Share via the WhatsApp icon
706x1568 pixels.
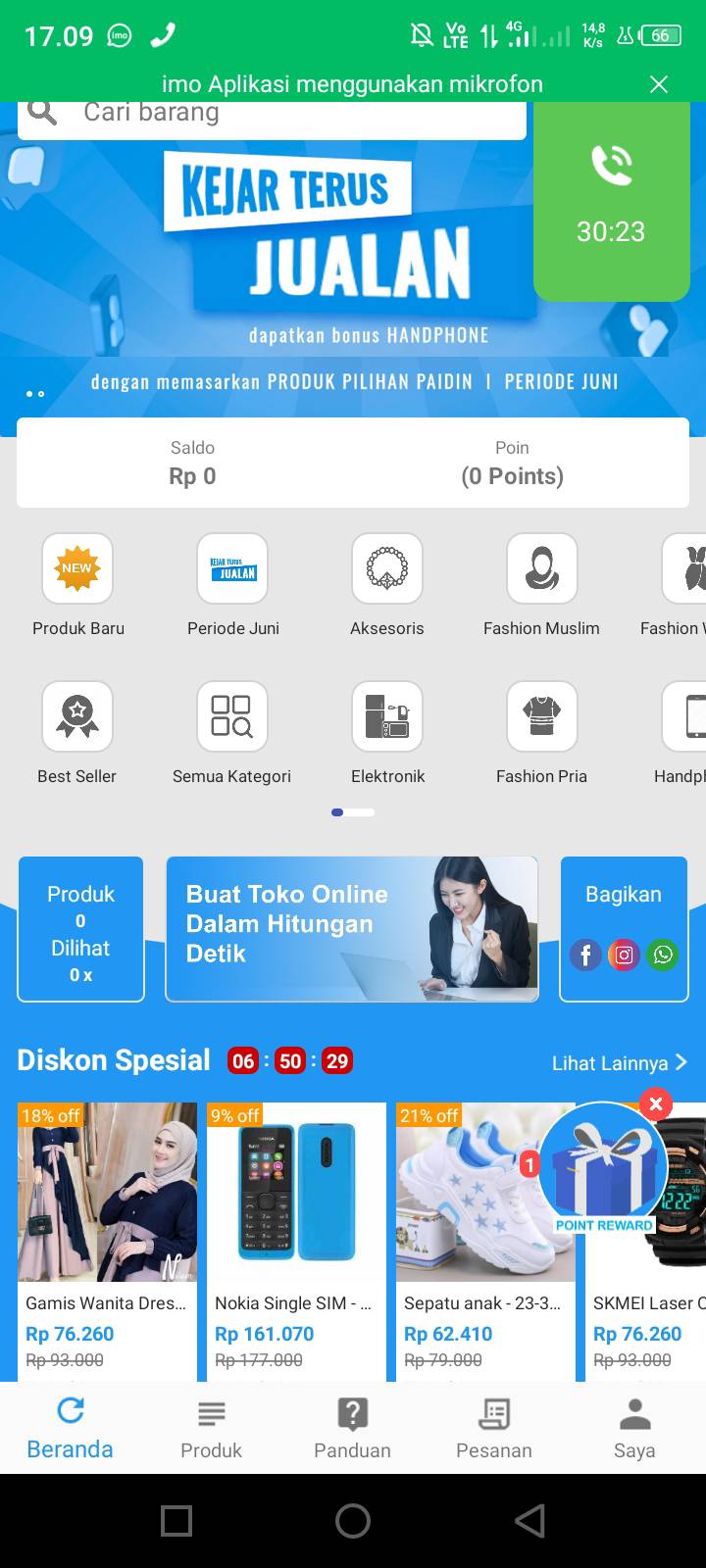664,955
